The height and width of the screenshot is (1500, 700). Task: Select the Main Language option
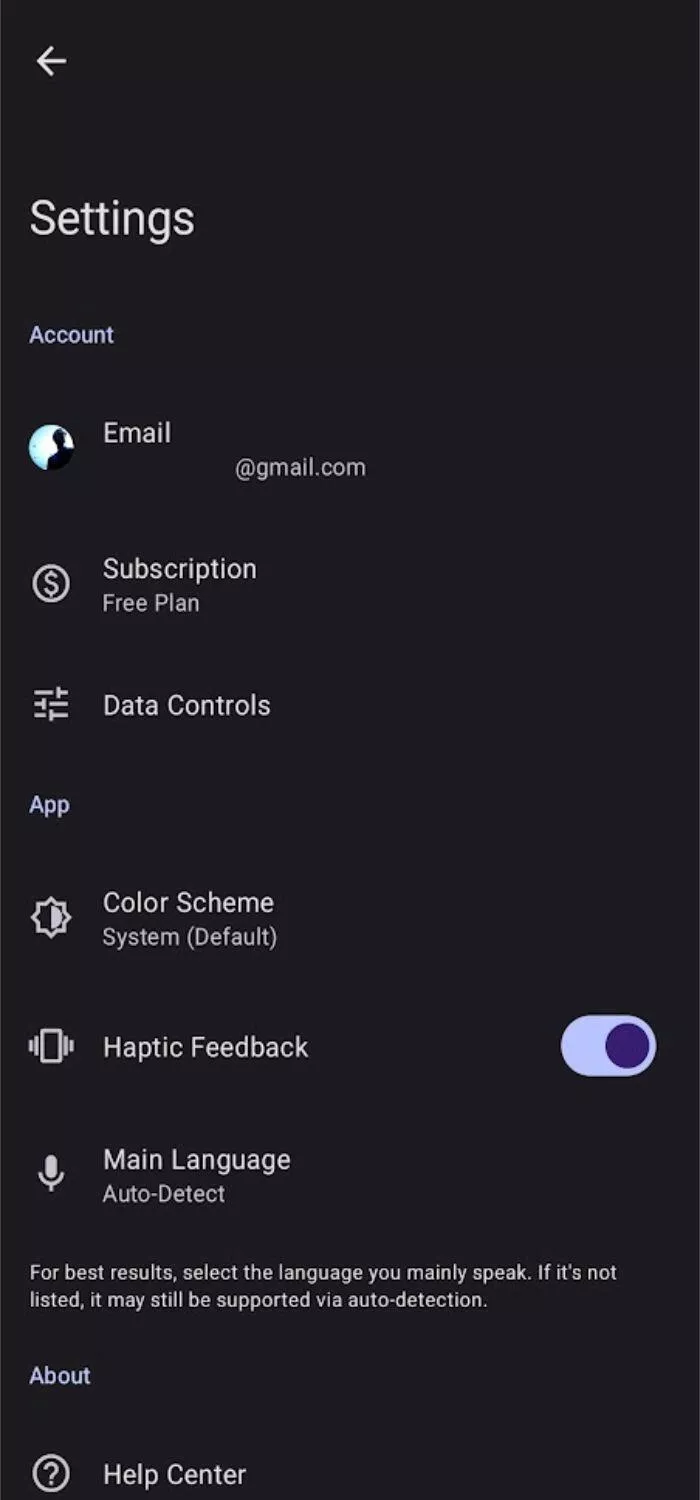tap(196, 1174)
